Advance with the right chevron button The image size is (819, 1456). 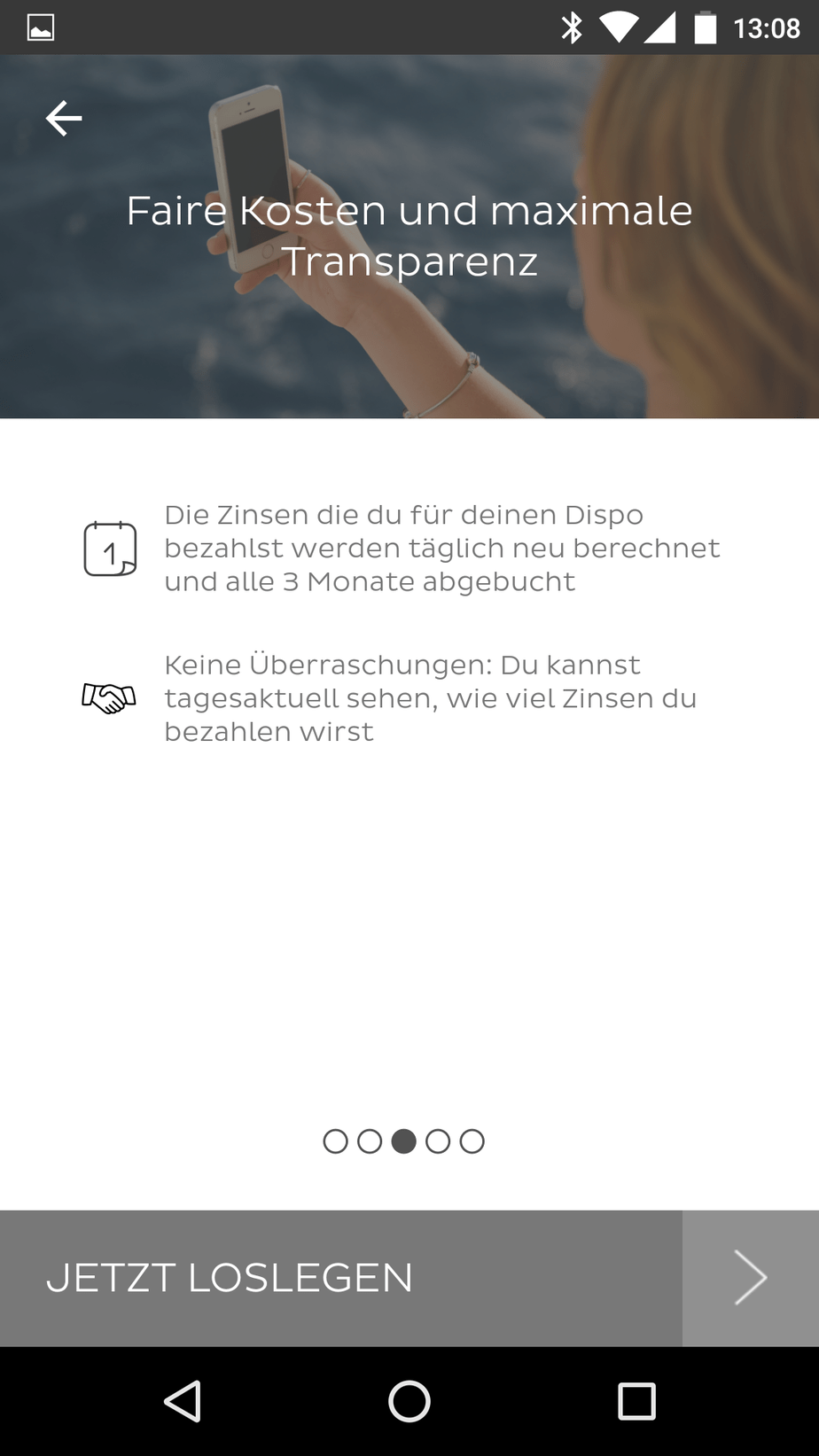coord(750,1278)
